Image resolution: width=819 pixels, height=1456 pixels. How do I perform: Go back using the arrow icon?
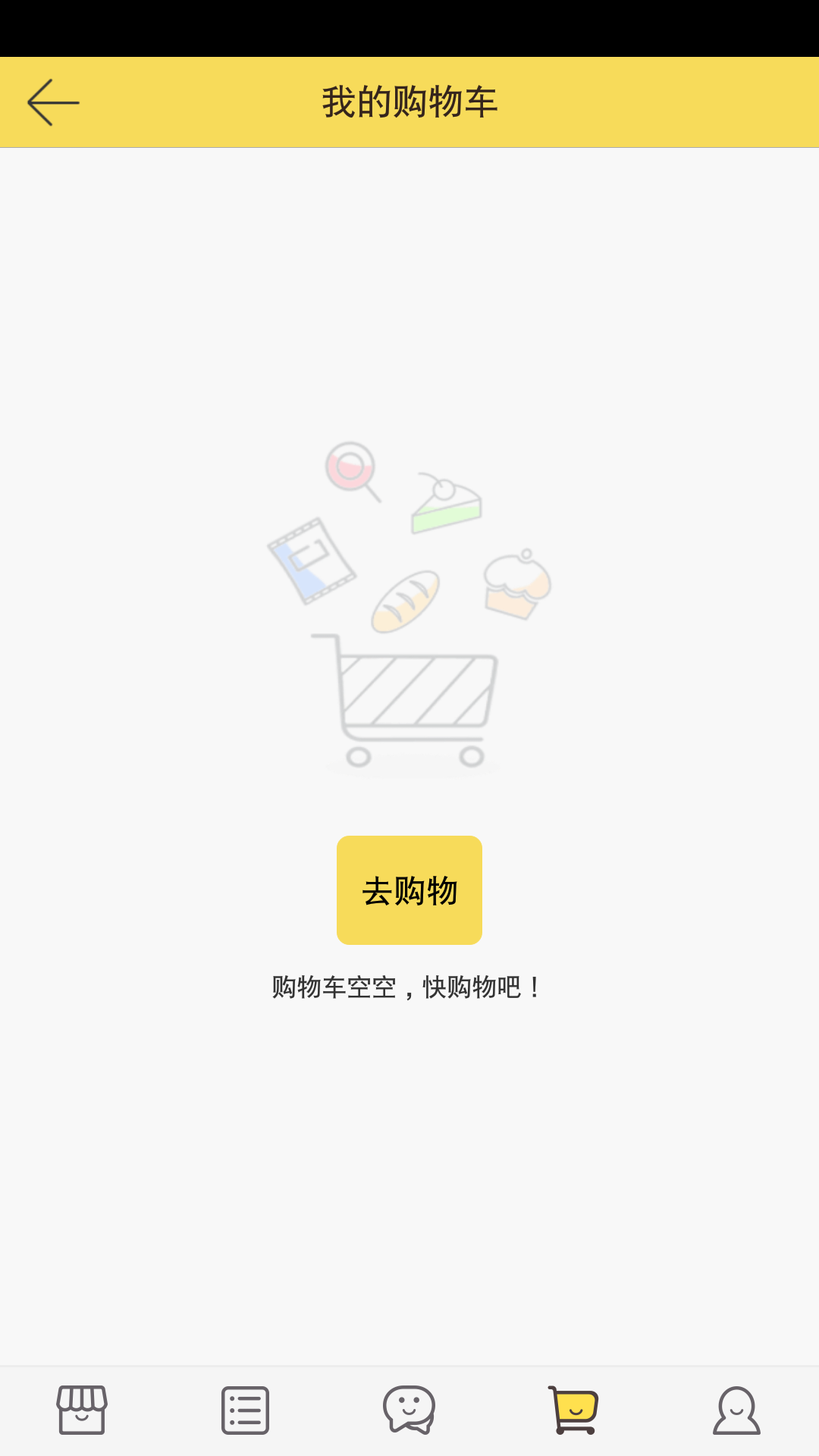(x=53, y=102)
